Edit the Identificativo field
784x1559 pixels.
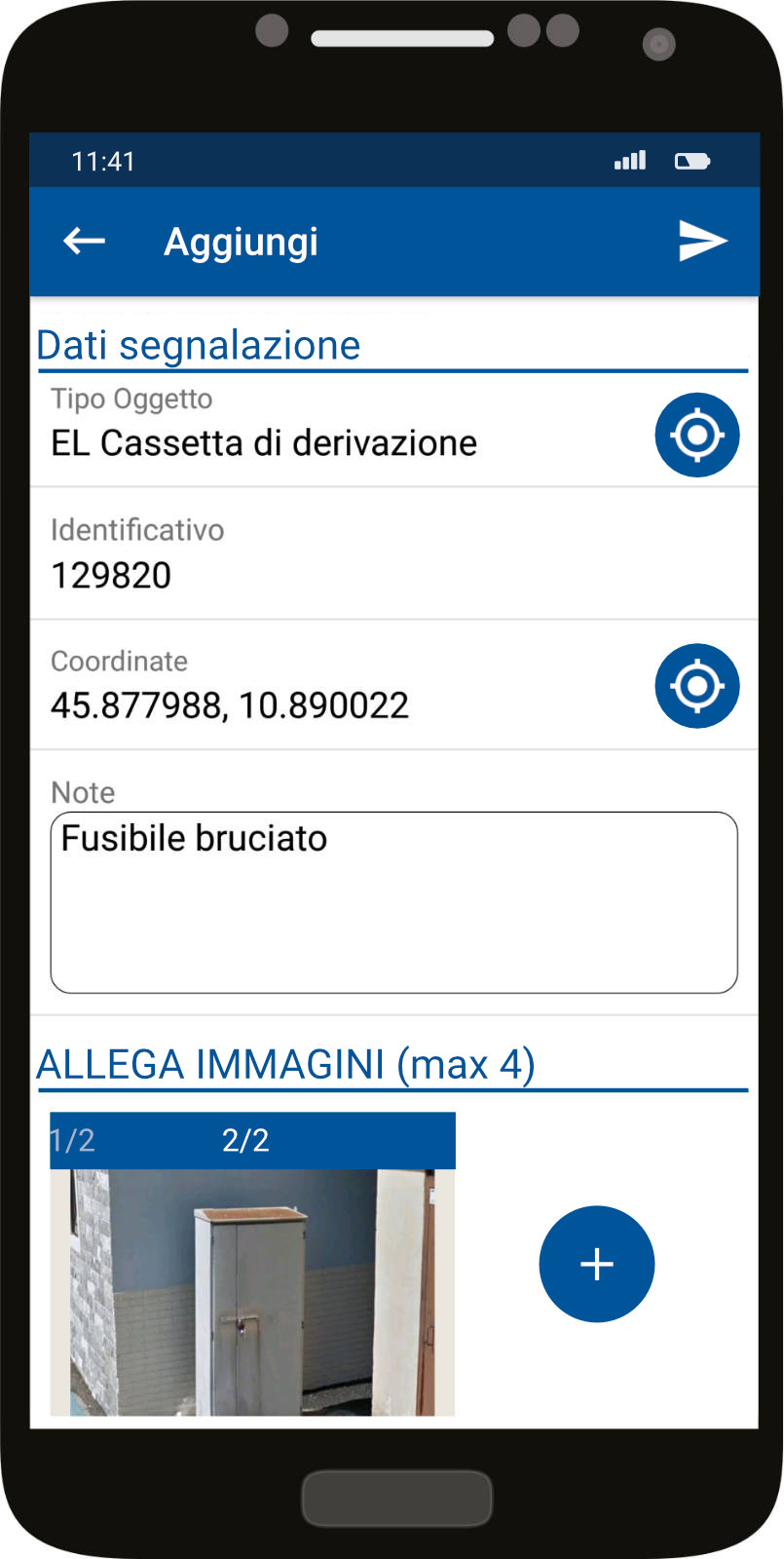click(393, 554)
